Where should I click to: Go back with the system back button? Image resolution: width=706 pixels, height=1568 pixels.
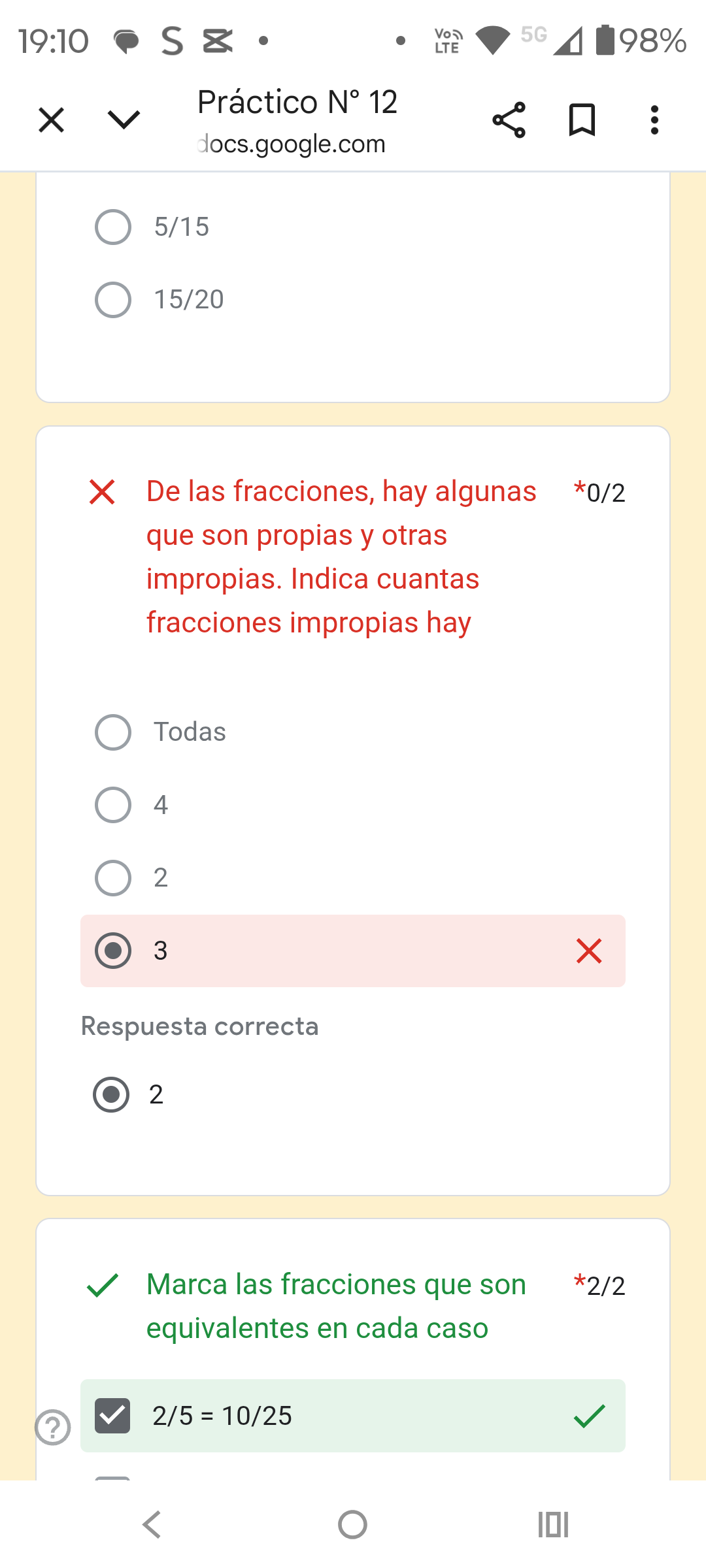tap(152, 1525)
